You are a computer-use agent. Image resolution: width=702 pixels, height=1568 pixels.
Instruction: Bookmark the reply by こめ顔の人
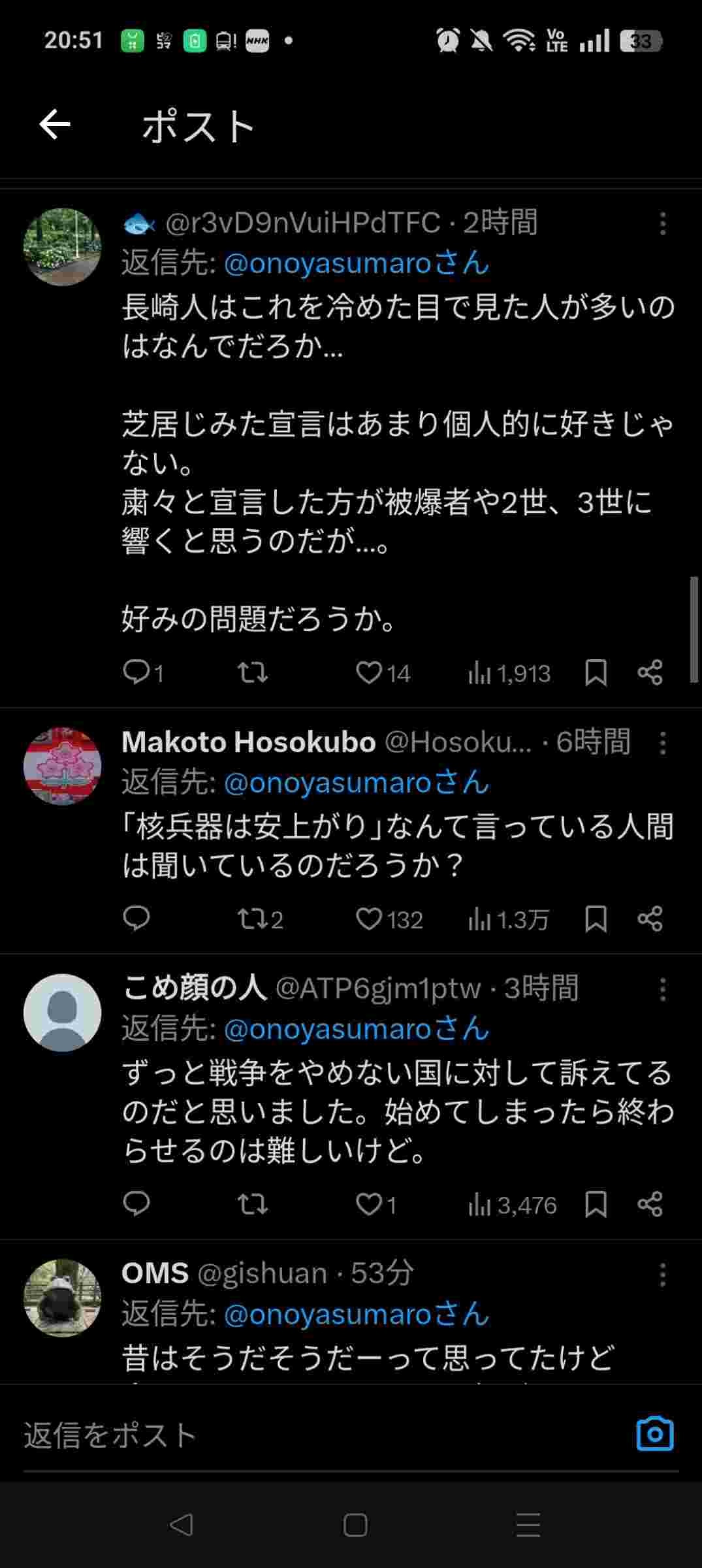(x=596, y=1203)
